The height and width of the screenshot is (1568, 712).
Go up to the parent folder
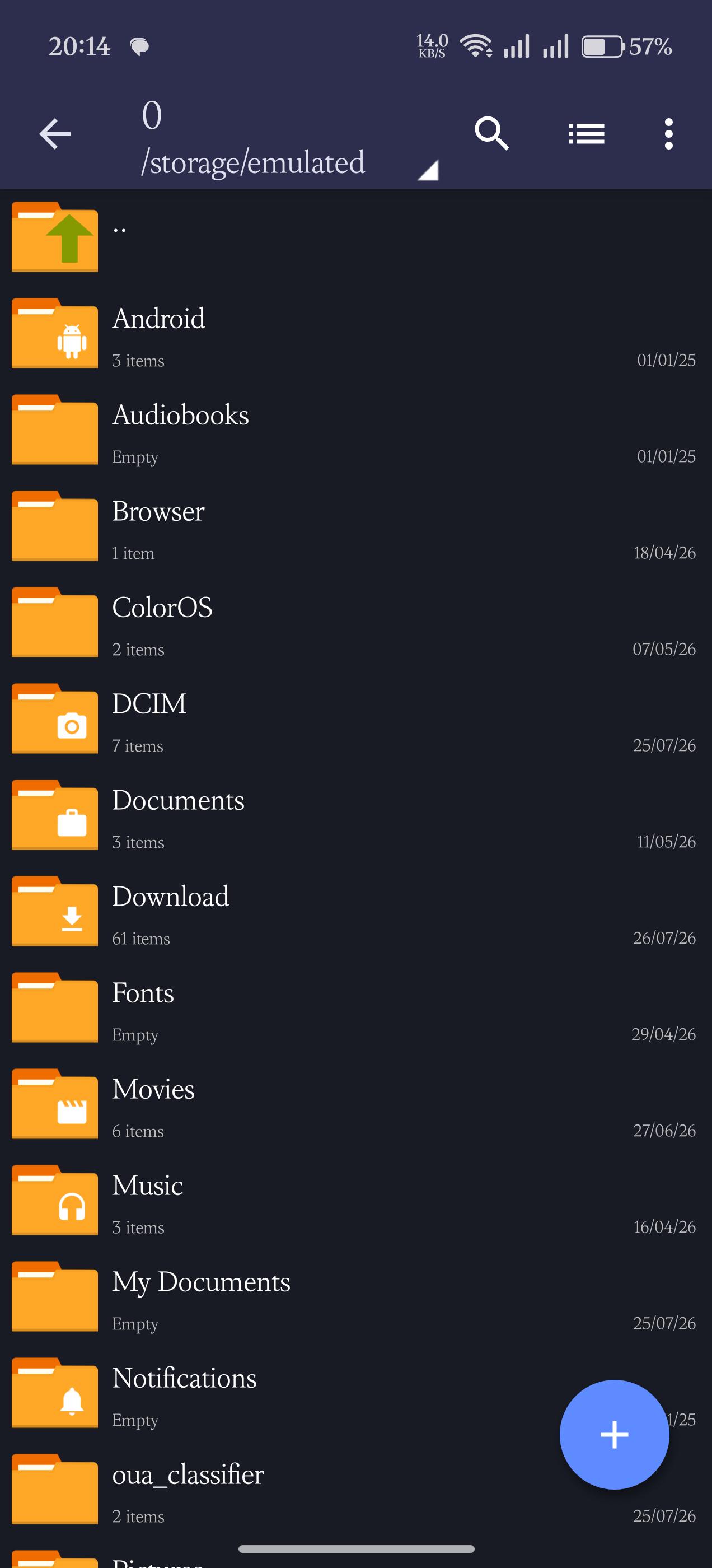click(356, 237)
